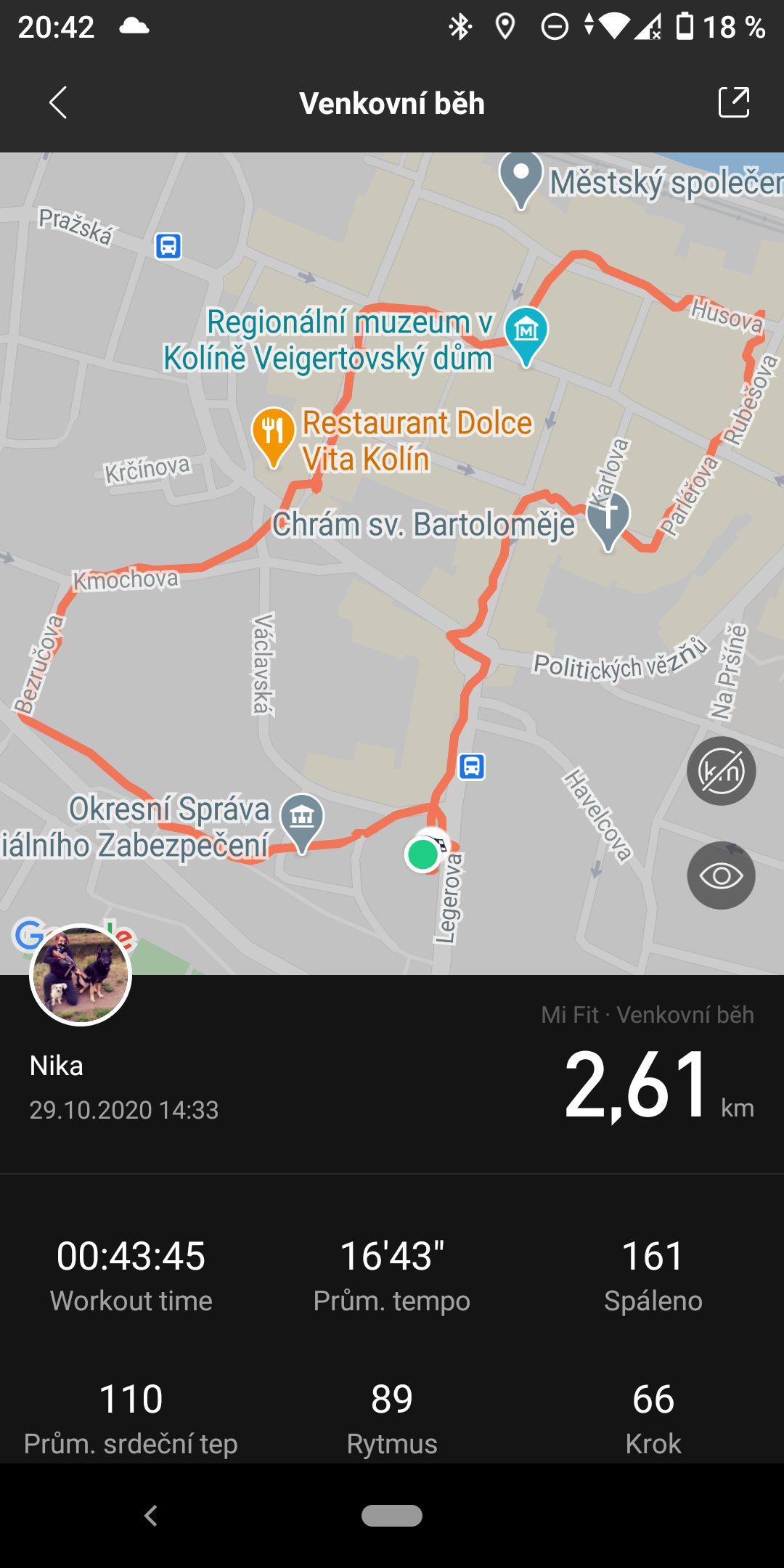The height and width of the screenshot is (1568, 784).
Task: Go back from Venkovní běh screen
Action: [58, 102]
